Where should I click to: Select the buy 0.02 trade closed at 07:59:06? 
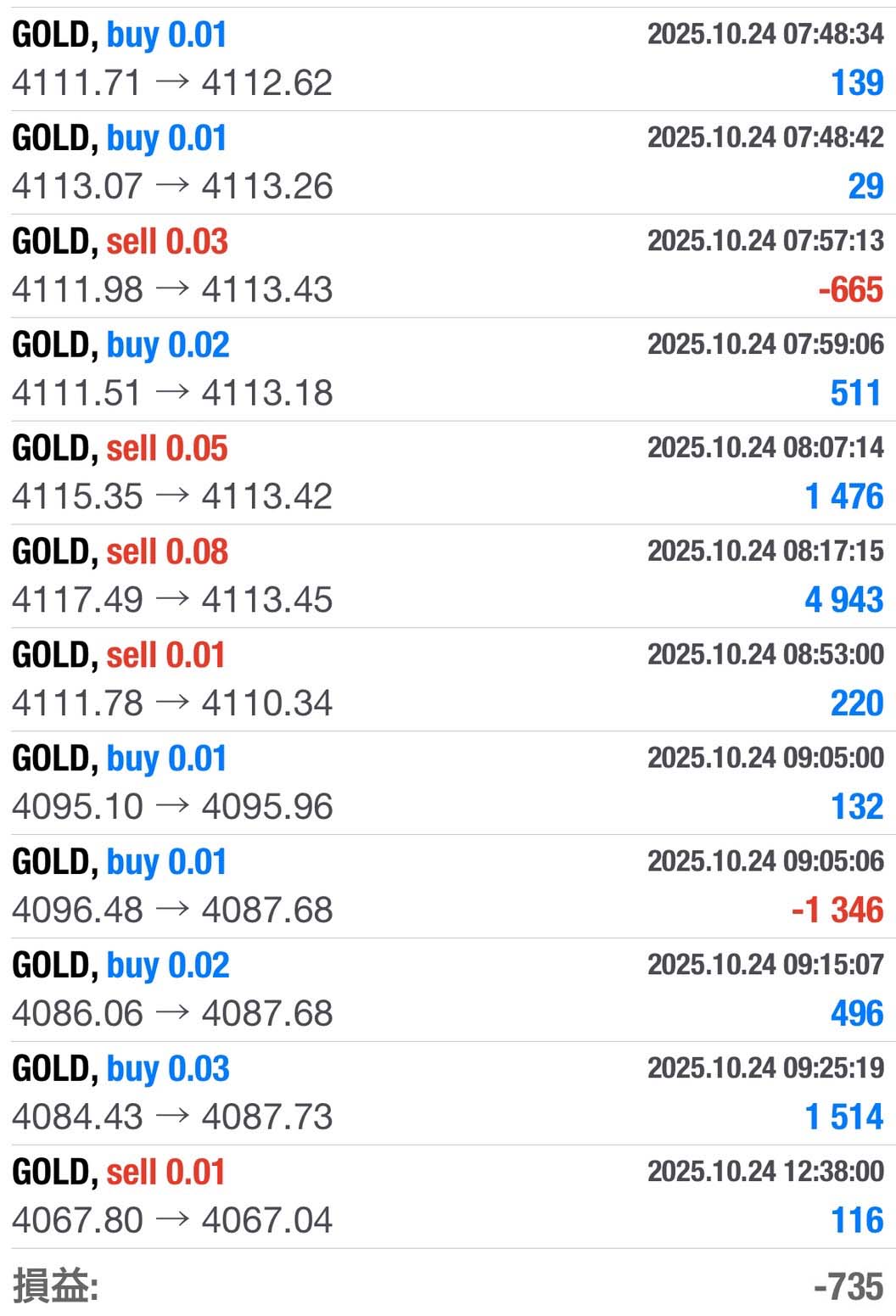[448, 369]
